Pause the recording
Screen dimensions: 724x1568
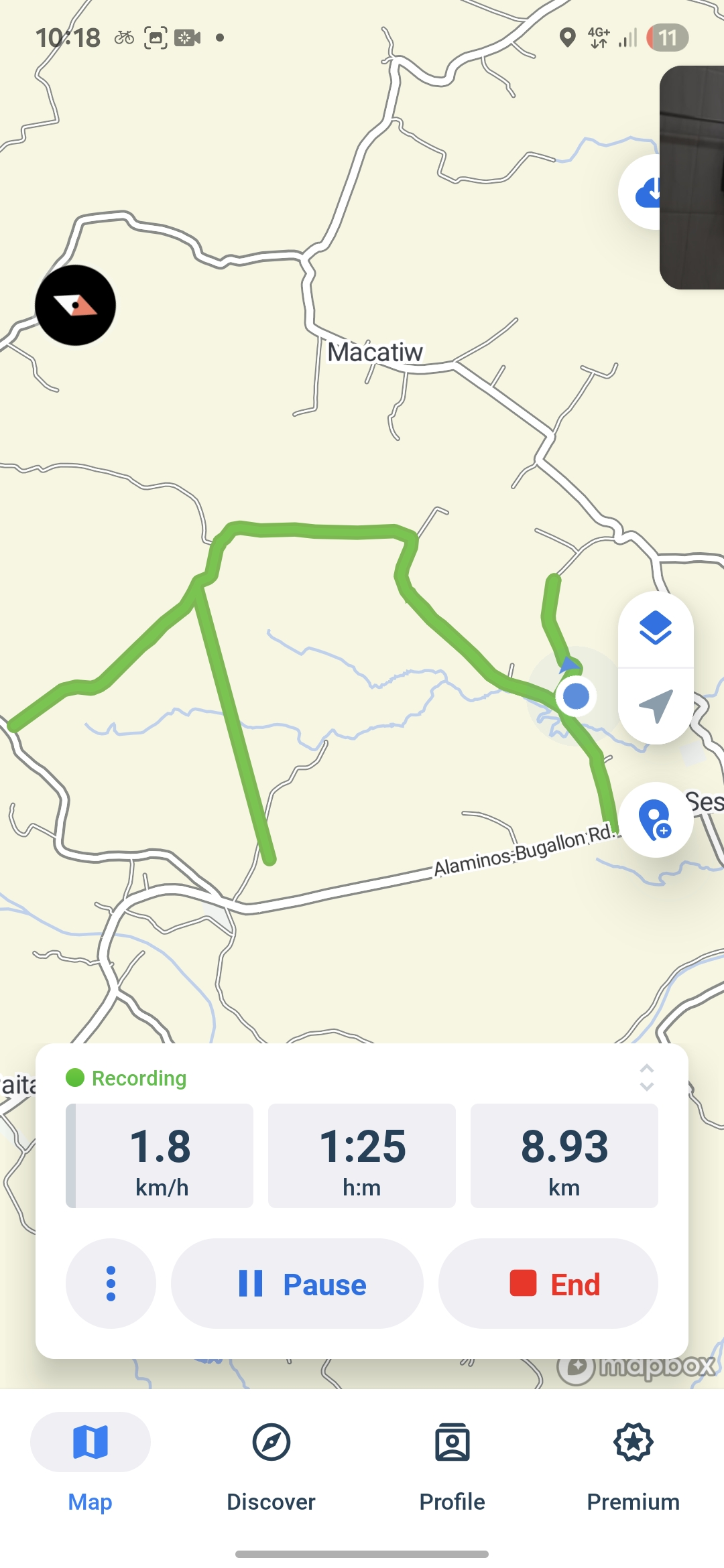coord(297,1284)
